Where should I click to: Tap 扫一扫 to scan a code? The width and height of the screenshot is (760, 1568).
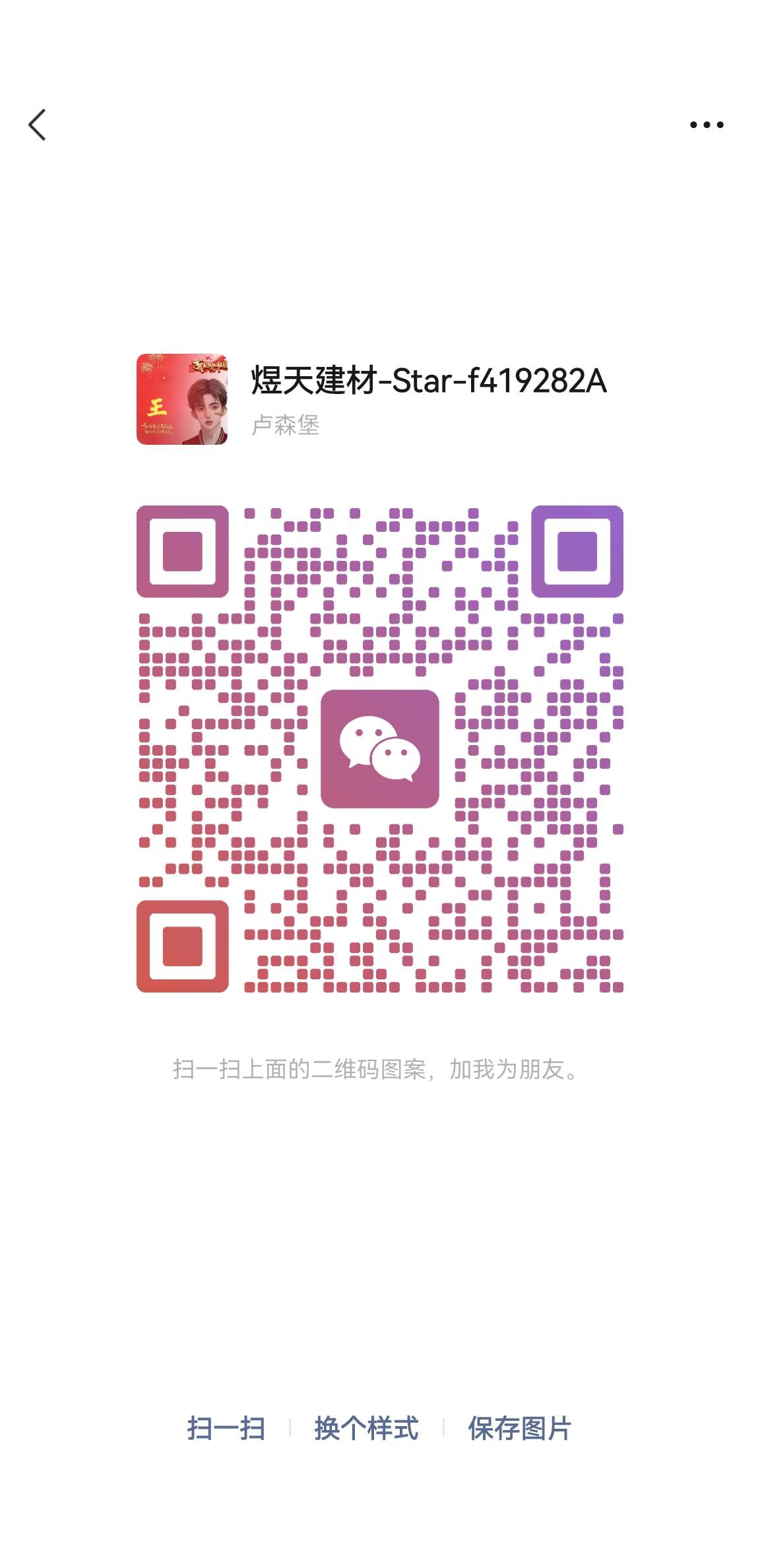click(226, 1428)
